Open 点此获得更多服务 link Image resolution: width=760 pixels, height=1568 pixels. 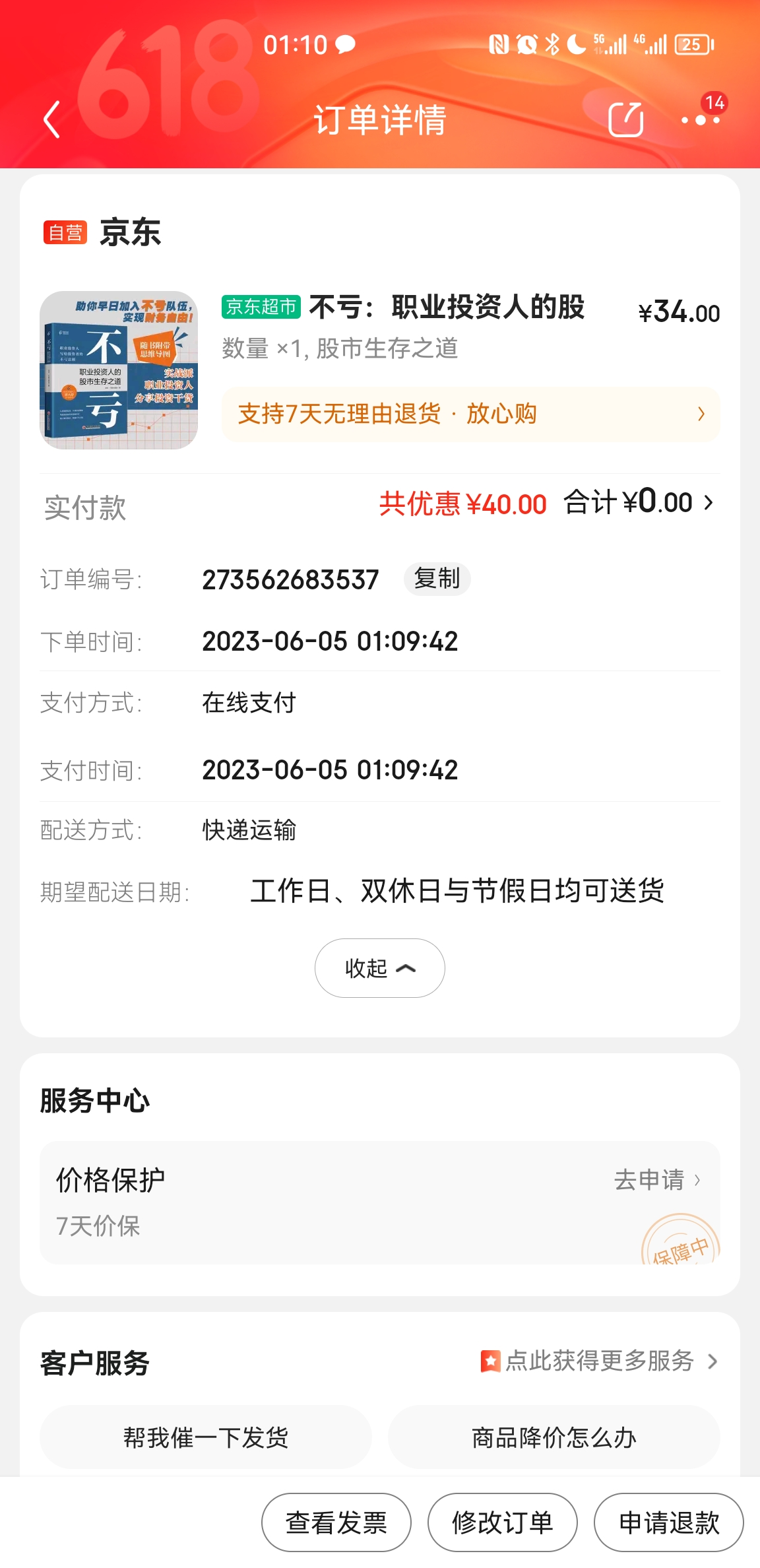(599, 1361)
